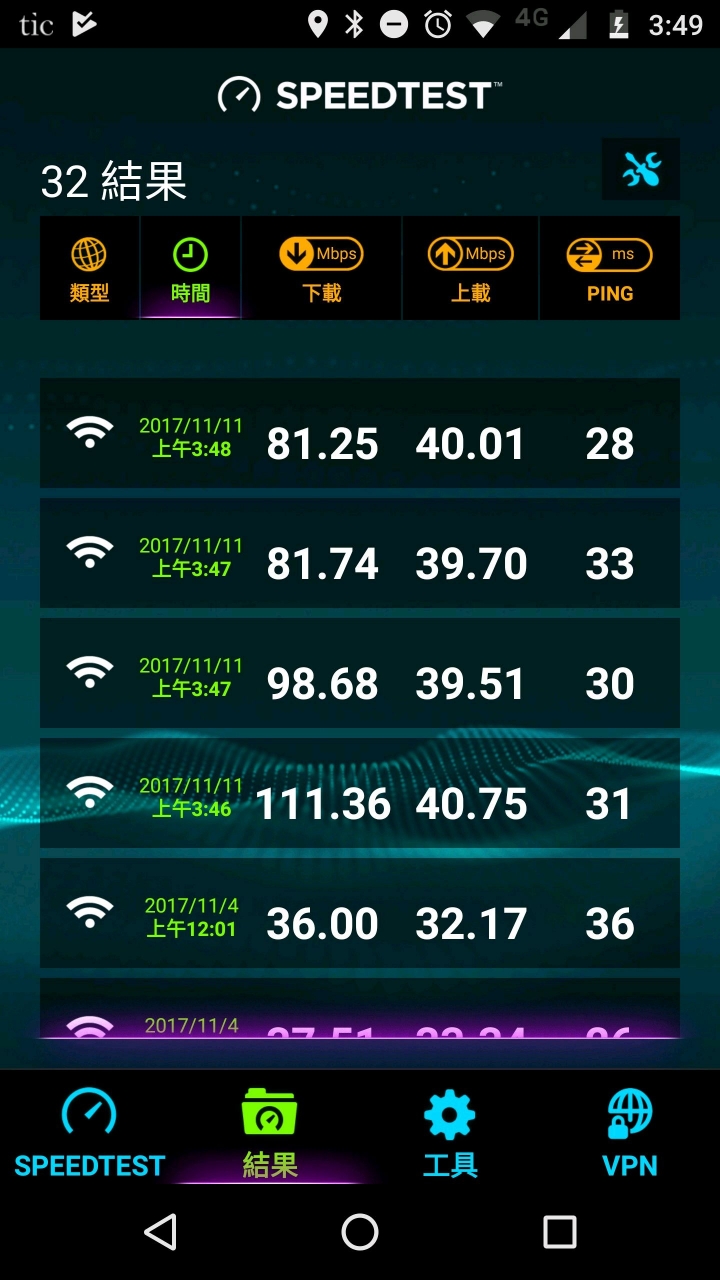Viewport: 720px width, 1280px height.
Task: Tap the system back button
Action: tap(160, 1232)
